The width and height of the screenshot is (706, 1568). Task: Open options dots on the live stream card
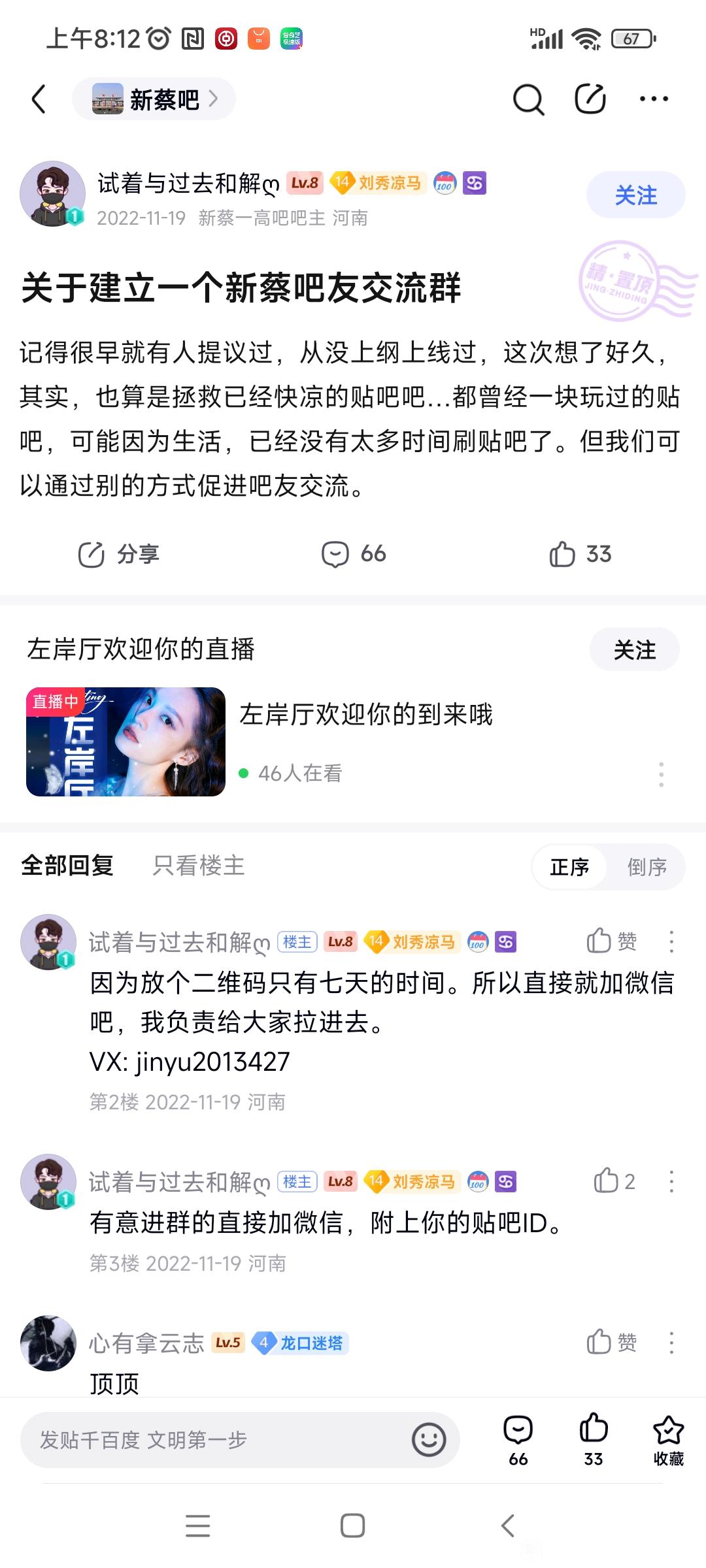[x=662, y=774]
